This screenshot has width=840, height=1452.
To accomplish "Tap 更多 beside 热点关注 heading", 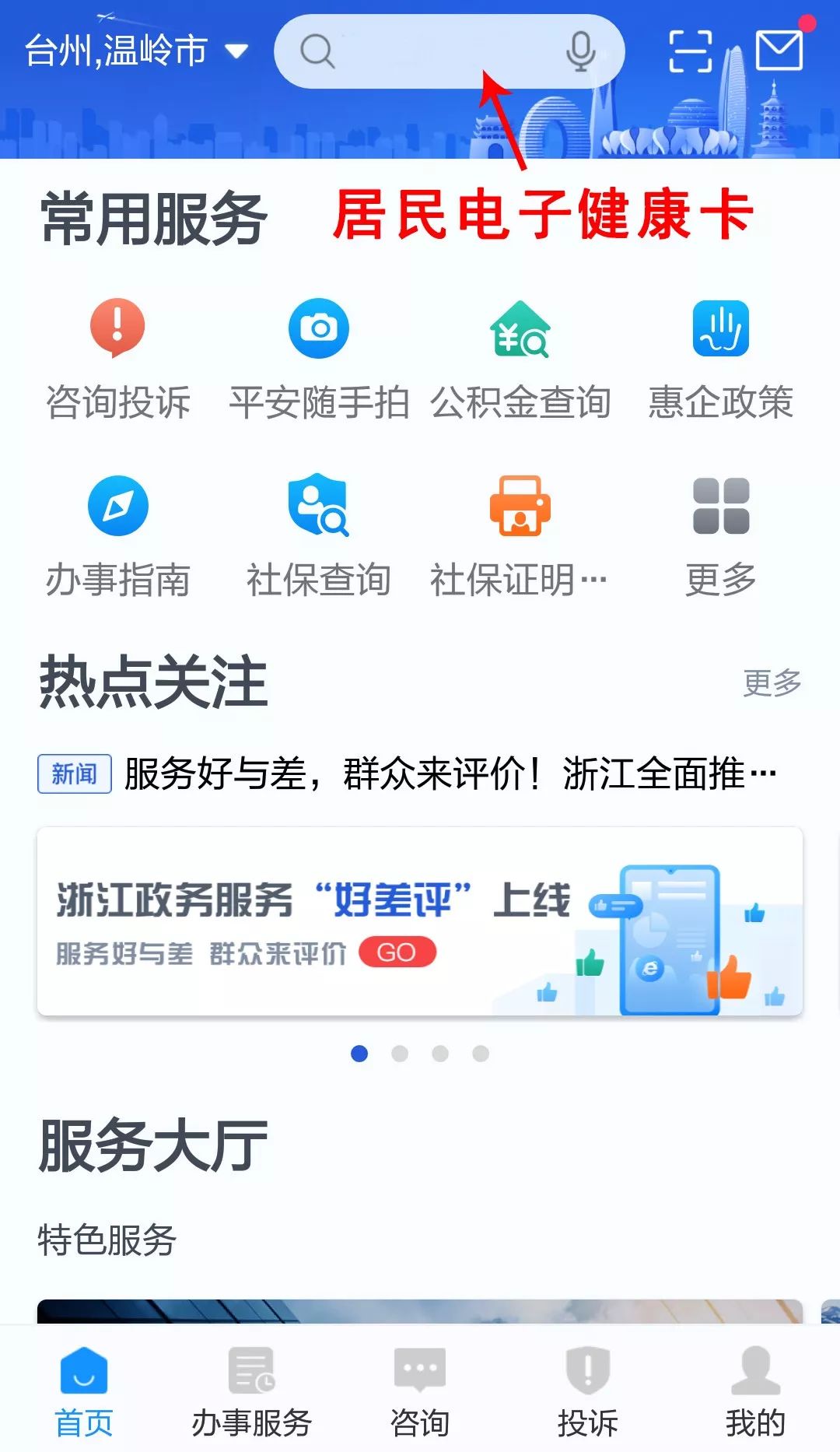I will coord(772,685).
